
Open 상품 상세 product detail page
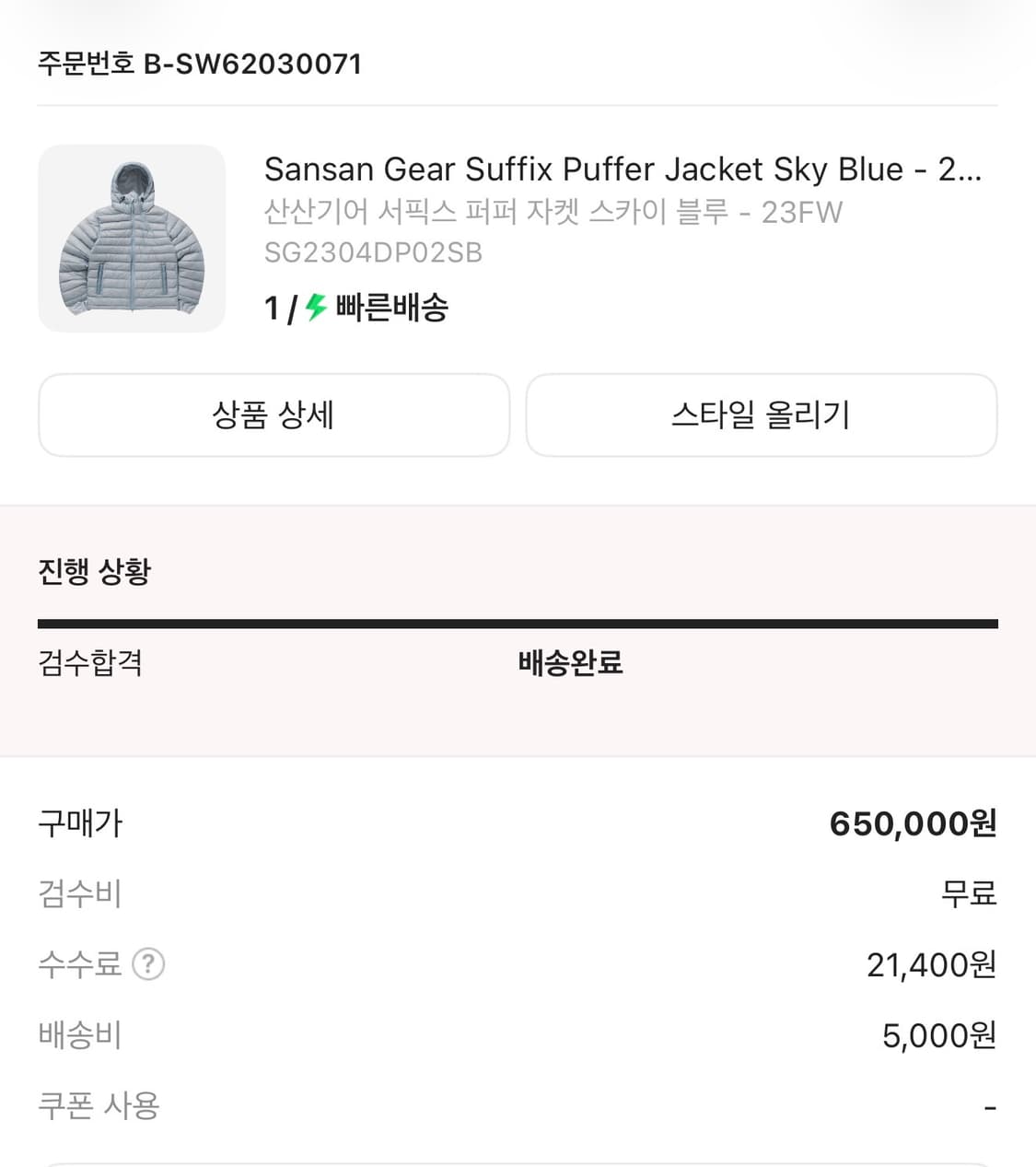[273, 416]
